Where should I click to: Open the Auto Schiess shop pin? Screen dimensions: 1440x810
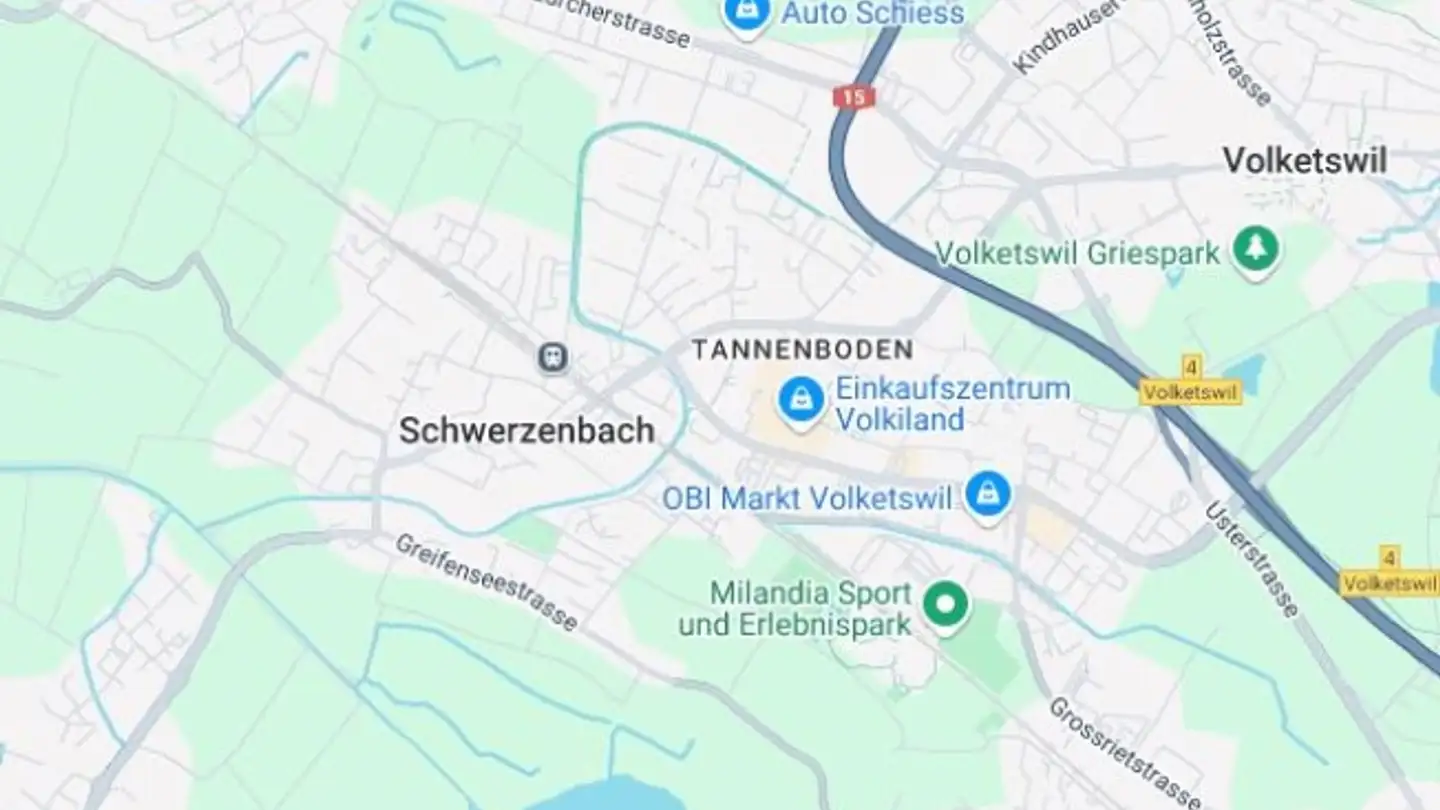click(747, 14)
